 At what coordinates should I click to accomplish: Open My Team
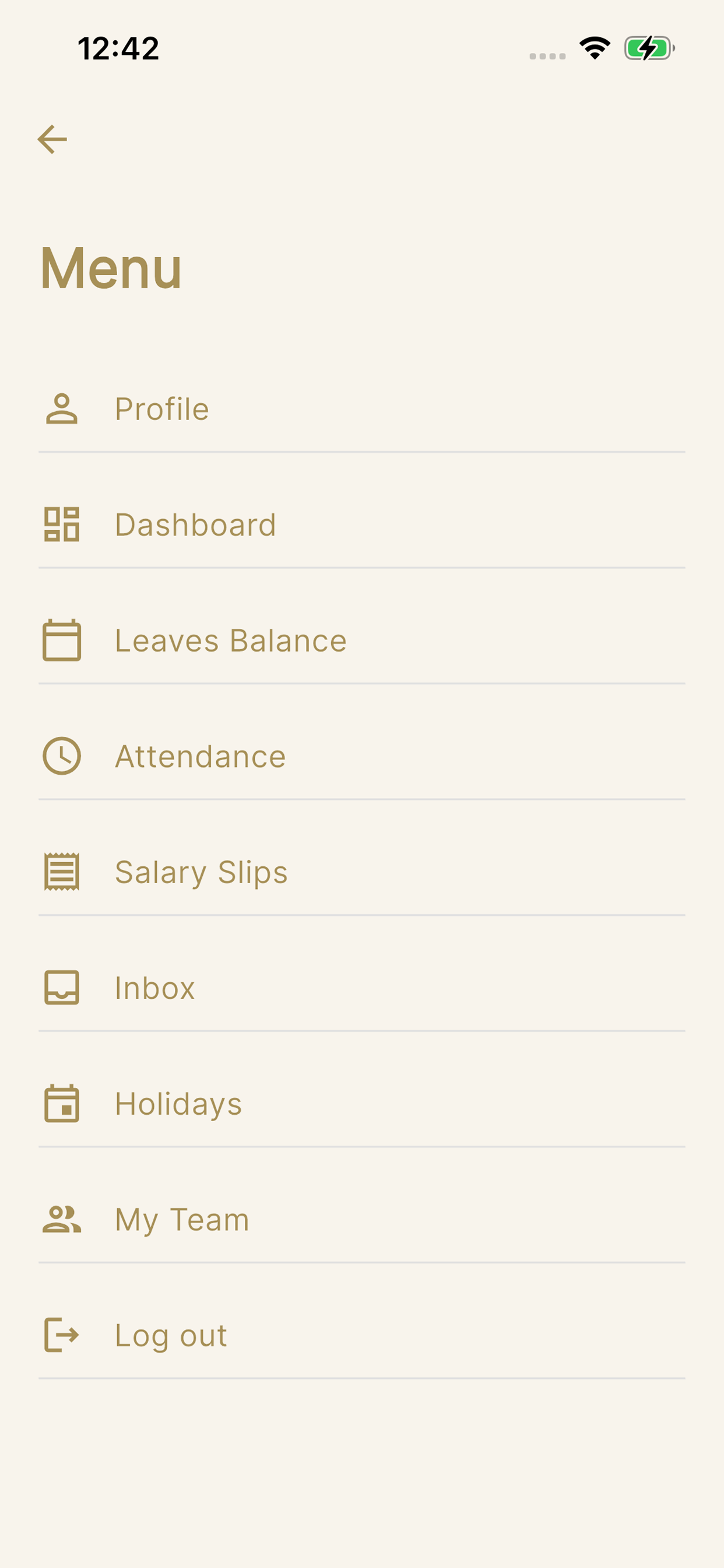click(362, 1219)
